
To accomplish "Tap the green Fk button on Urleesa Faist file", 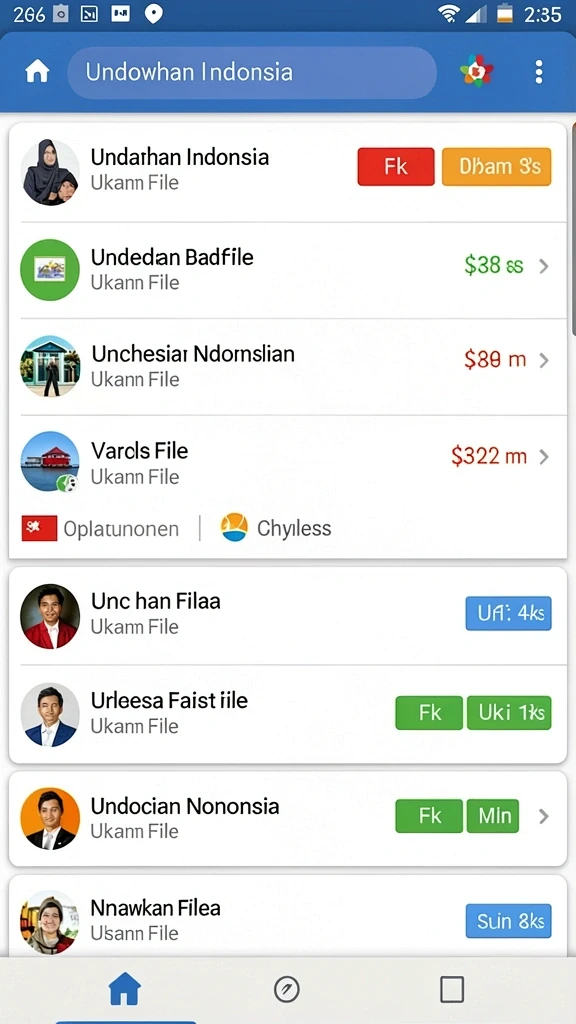I will [x=429, y=712].
